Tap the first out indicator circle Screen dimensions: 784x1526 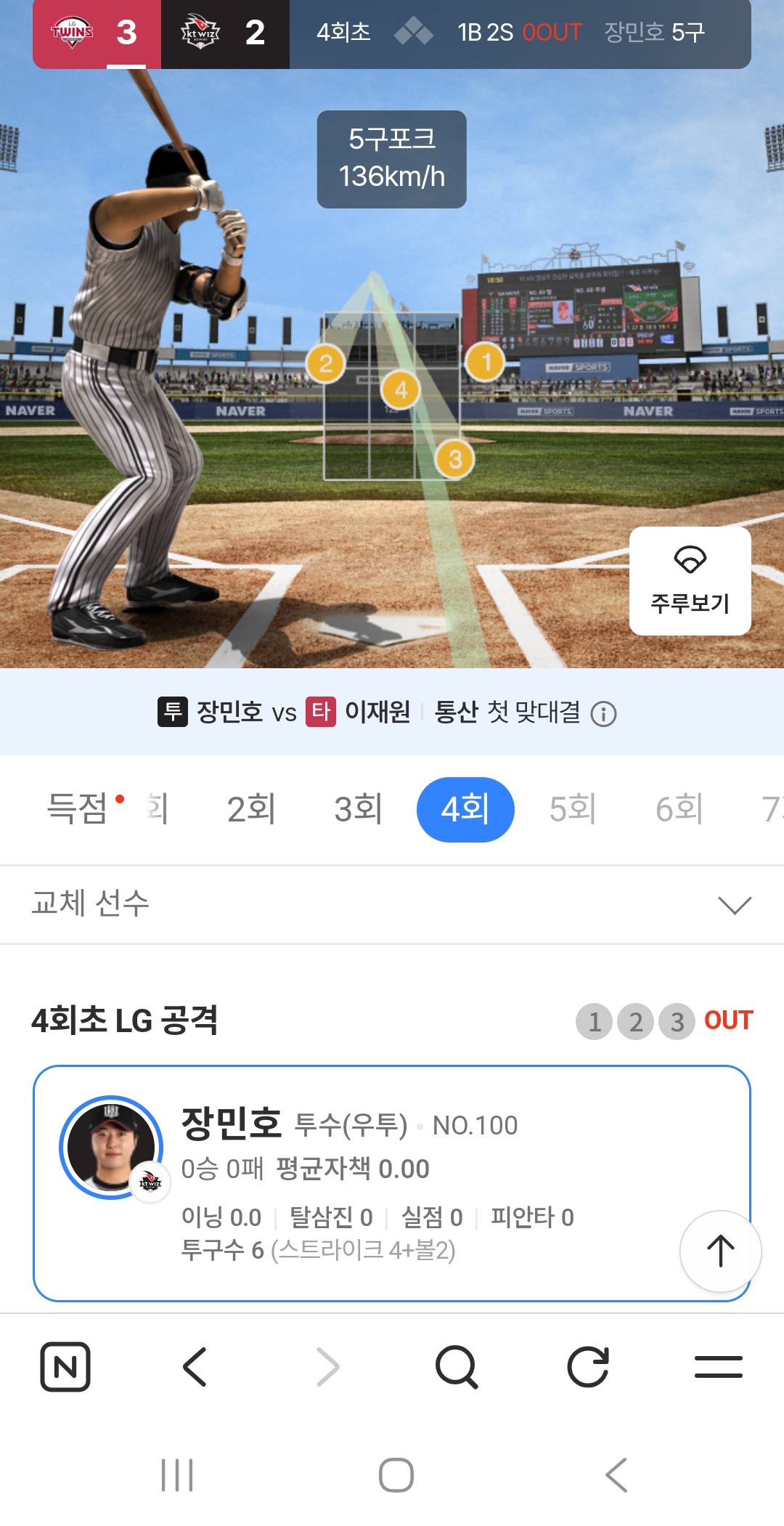pos(595,1021)
